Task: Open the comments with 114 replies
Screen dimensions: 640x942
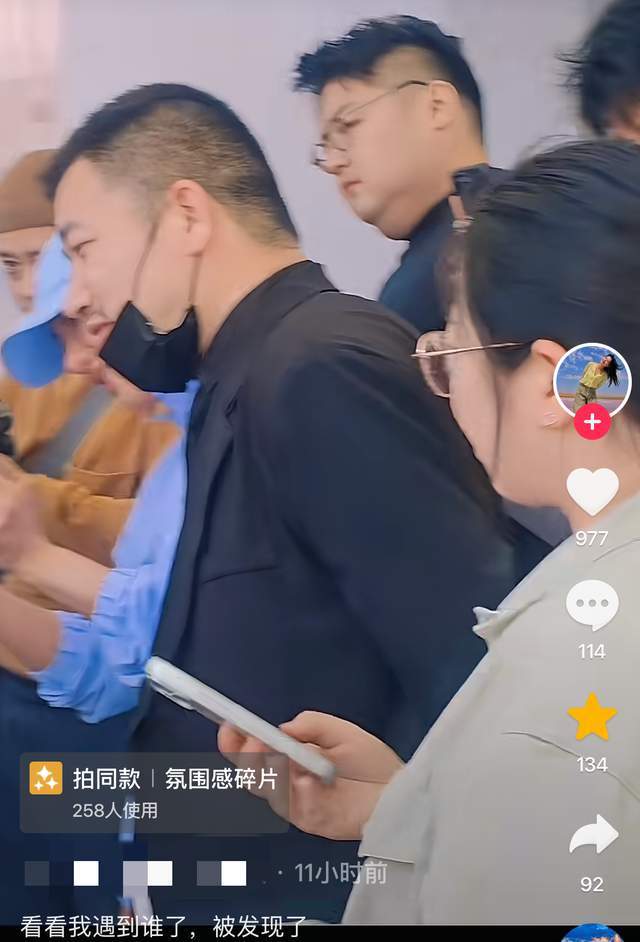Action: (592, 605)
